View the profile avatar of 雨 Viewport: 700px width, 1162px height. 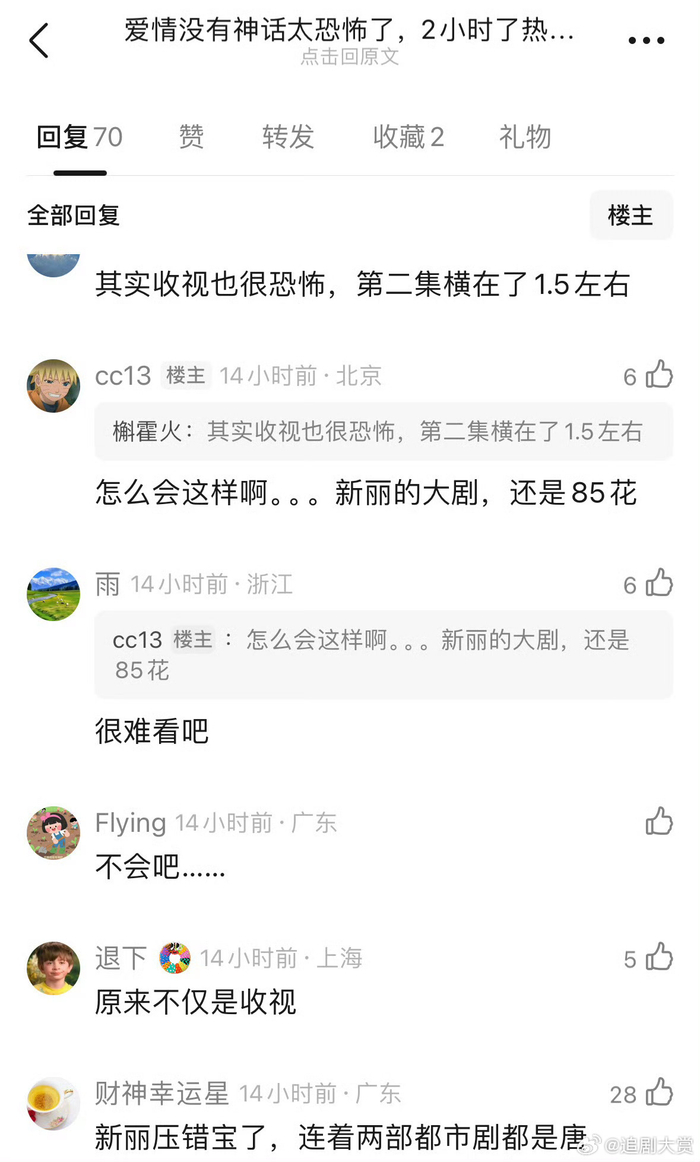point(53,594)
